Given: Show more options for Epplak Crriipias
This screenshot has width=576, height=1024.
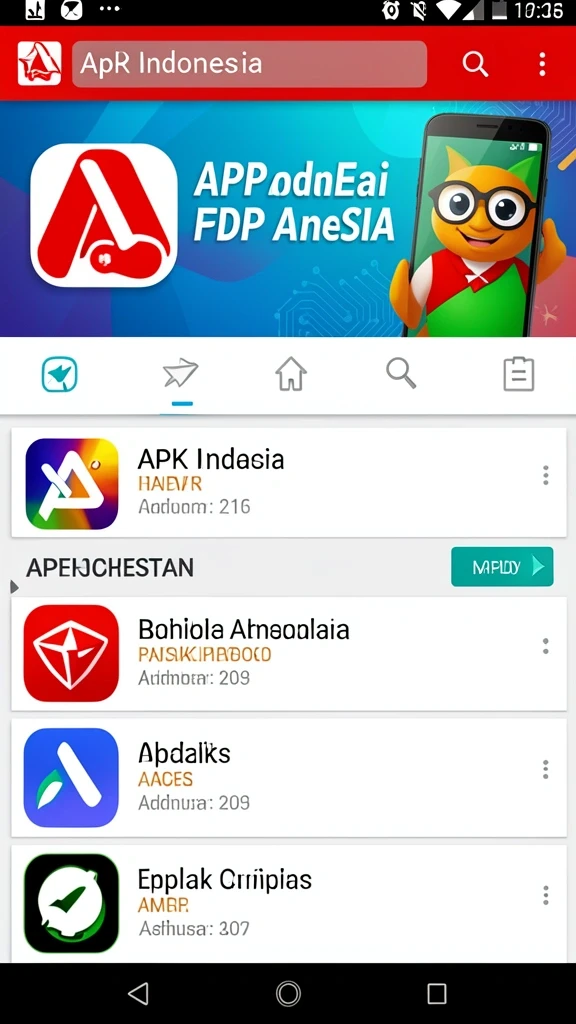Looking at the screenshot, I should (x=546, y=895).
